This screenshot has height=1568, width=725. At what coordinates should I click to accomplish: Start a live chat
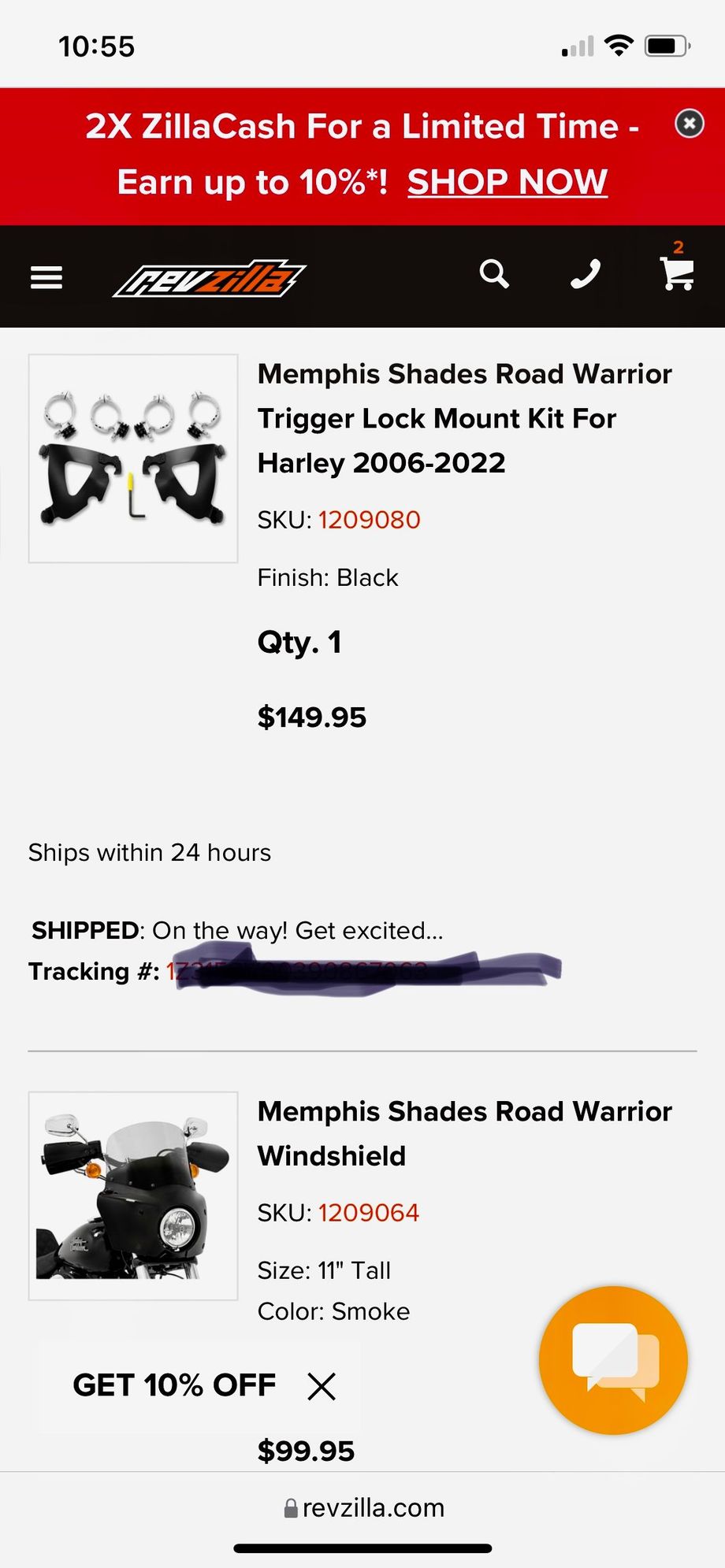tap(613, 1360)
